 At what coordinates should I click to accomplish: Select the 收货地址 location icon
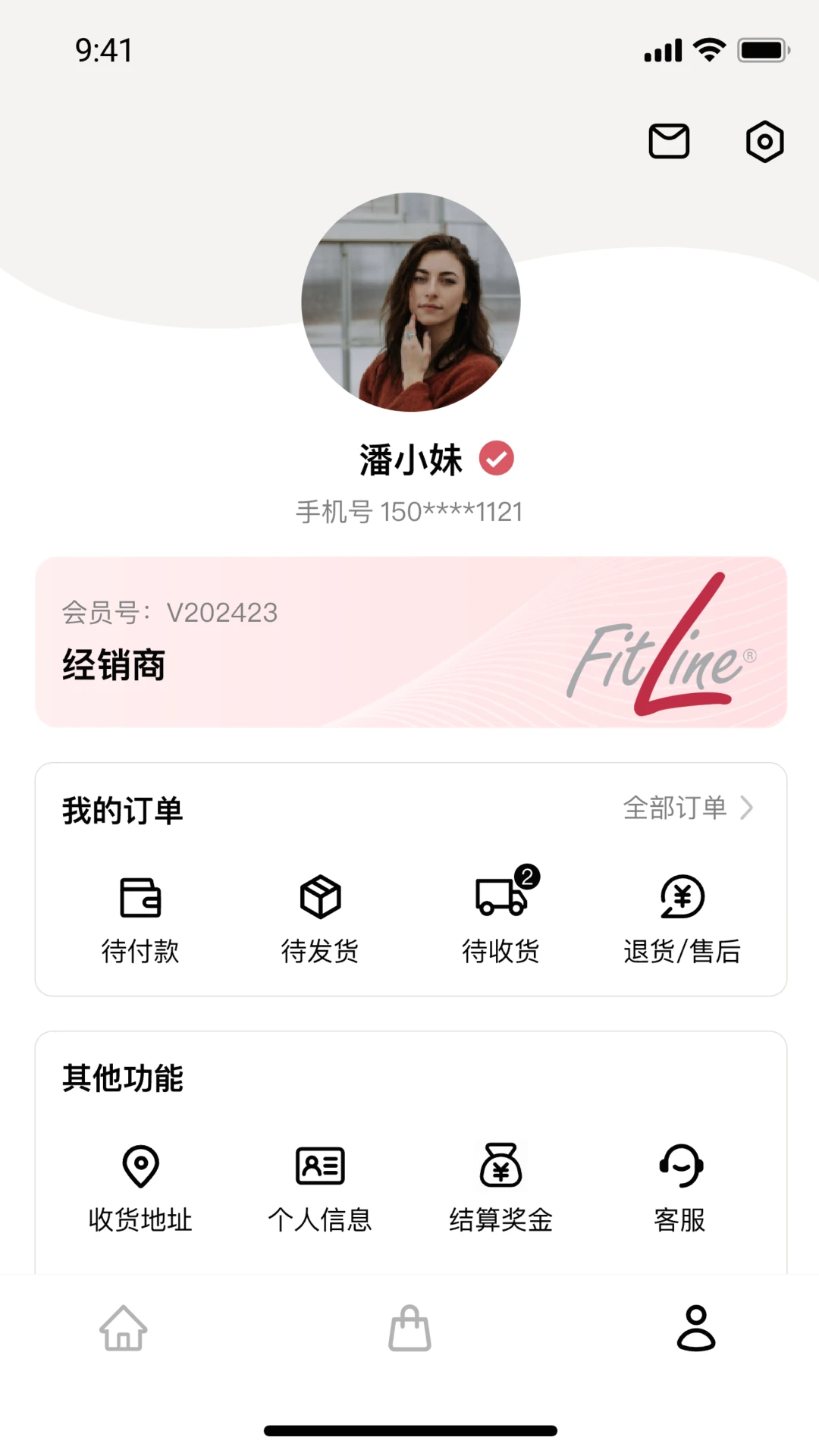[139, 1166]
